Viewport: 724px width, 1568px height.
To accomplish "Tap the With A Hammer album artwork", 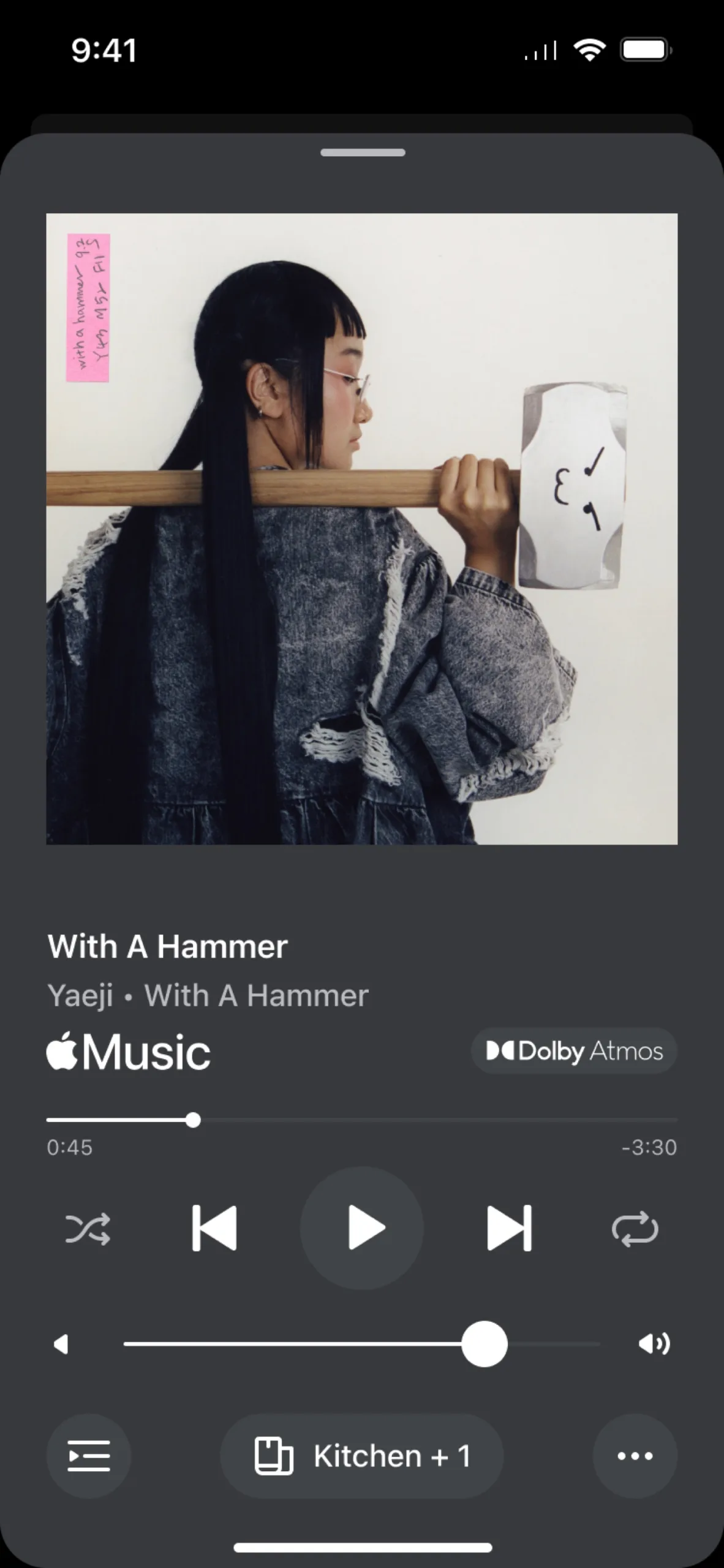I will click(x=362, y=529).
